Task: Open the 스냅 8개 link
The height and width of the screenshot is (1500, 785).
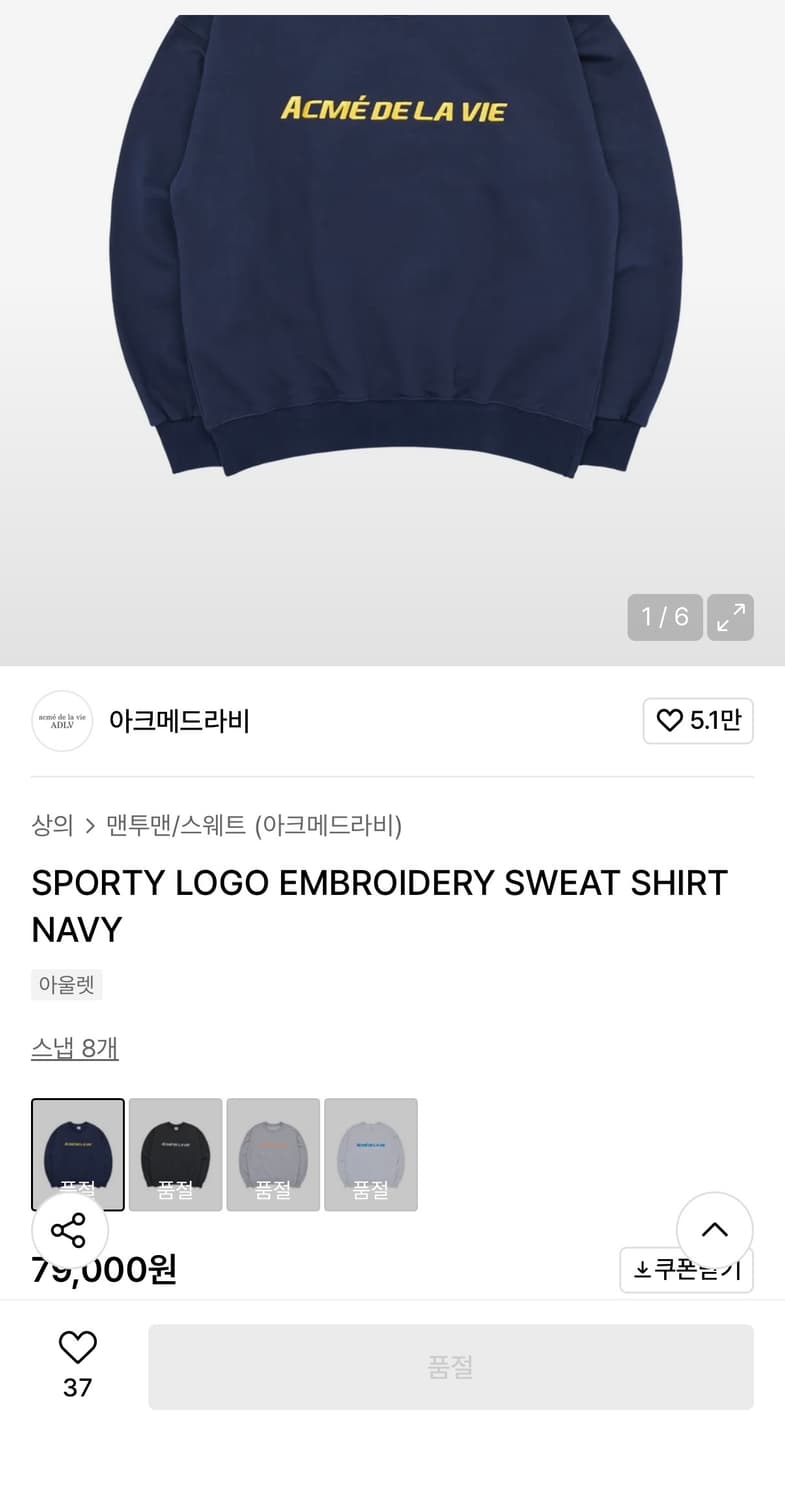Action: point(74,1047)
